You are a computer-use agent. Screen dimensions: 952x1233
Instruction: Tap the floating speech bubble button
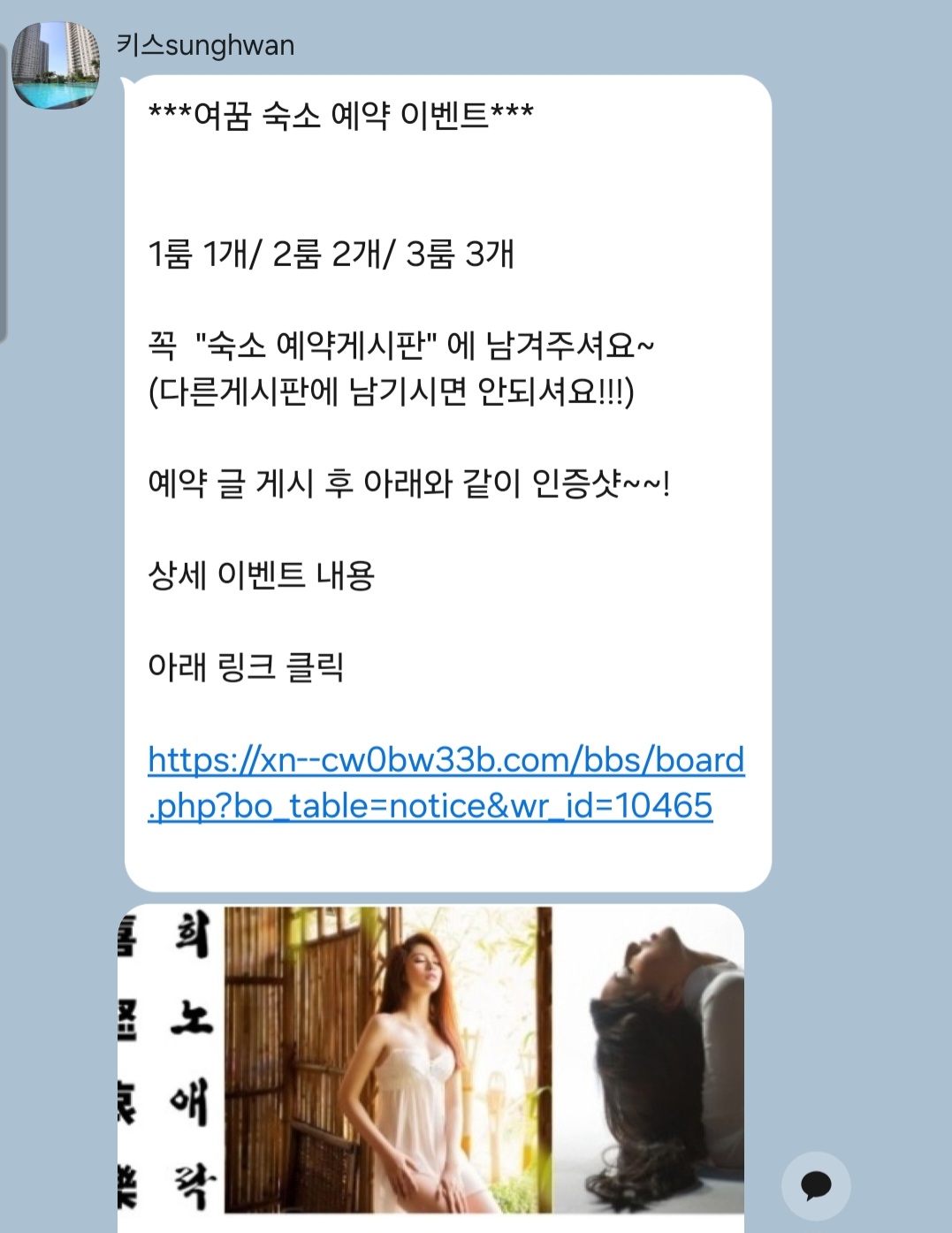coord(816,1186)
